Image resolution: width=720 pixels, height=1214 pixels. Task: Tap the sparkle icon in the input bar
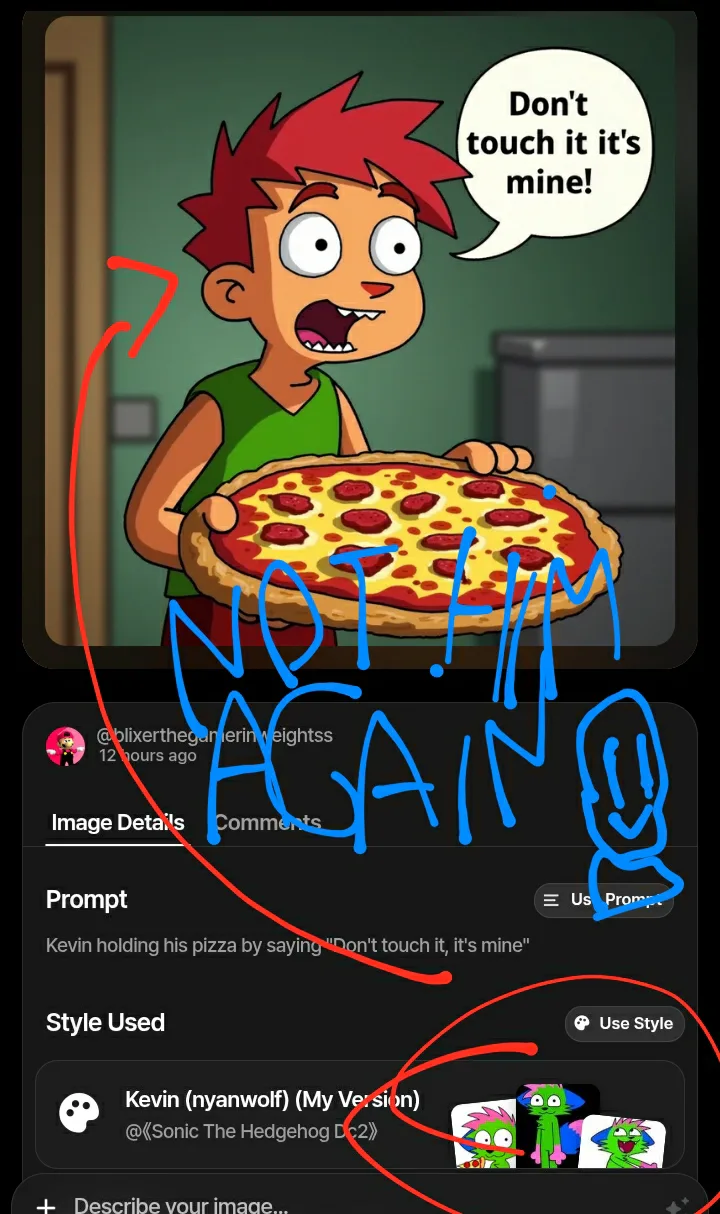[679, 1205]
